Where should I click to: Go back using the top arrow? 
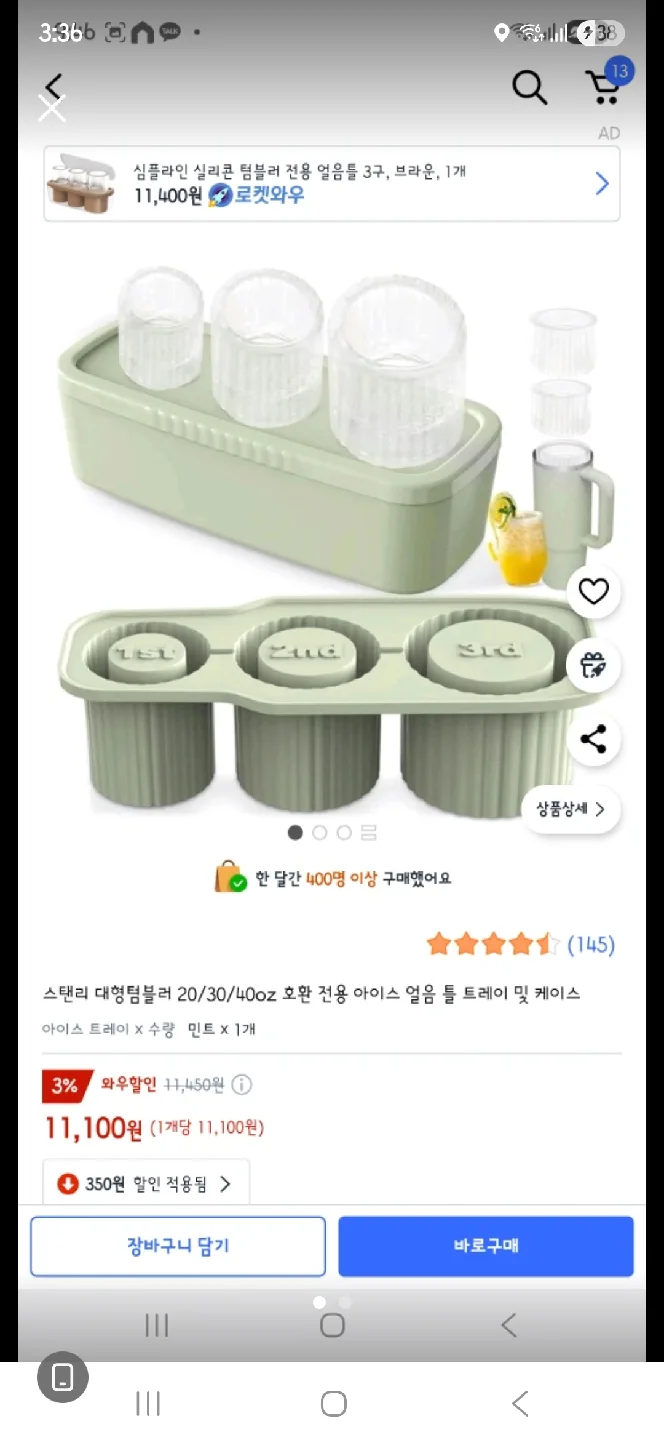tap(54, 87)
